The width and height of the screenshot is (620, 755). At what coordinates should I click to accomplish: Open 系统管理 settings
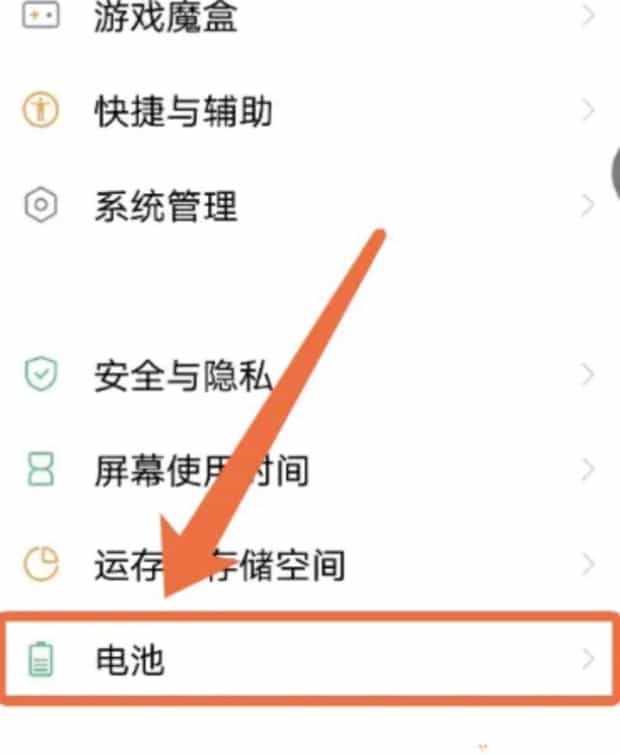[x=166, y=206]
